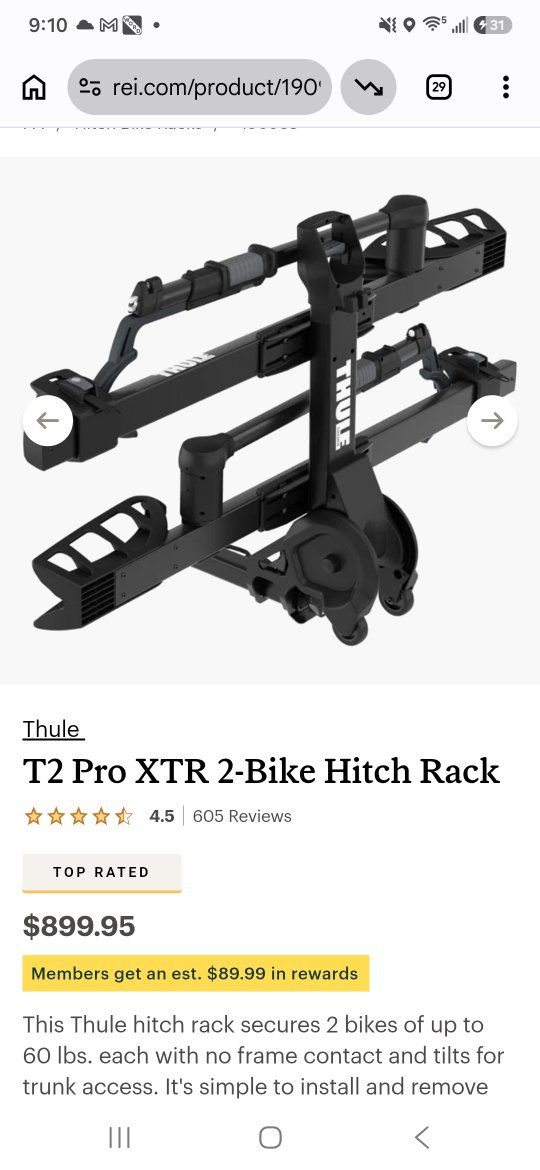Open the price-tracking icon beside the address
The image size is (540, 1170).
click(368, 87)
